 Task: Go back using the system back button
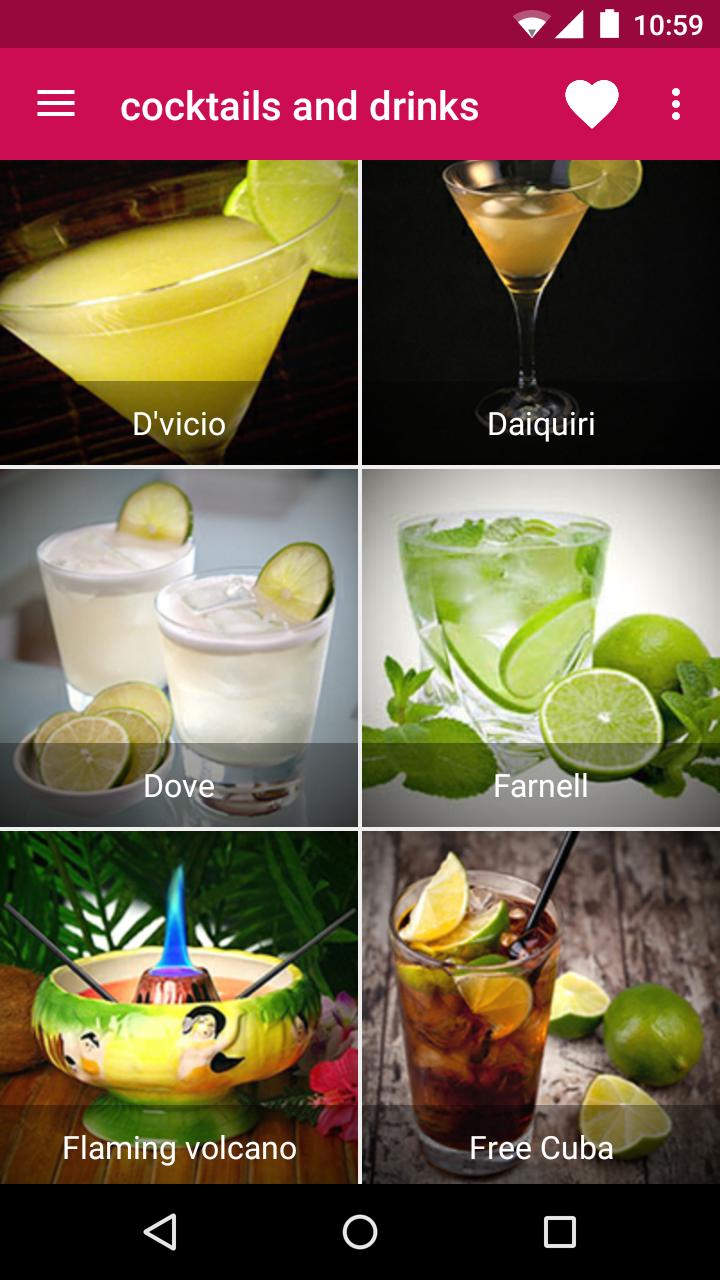(x=160, y=1232)
